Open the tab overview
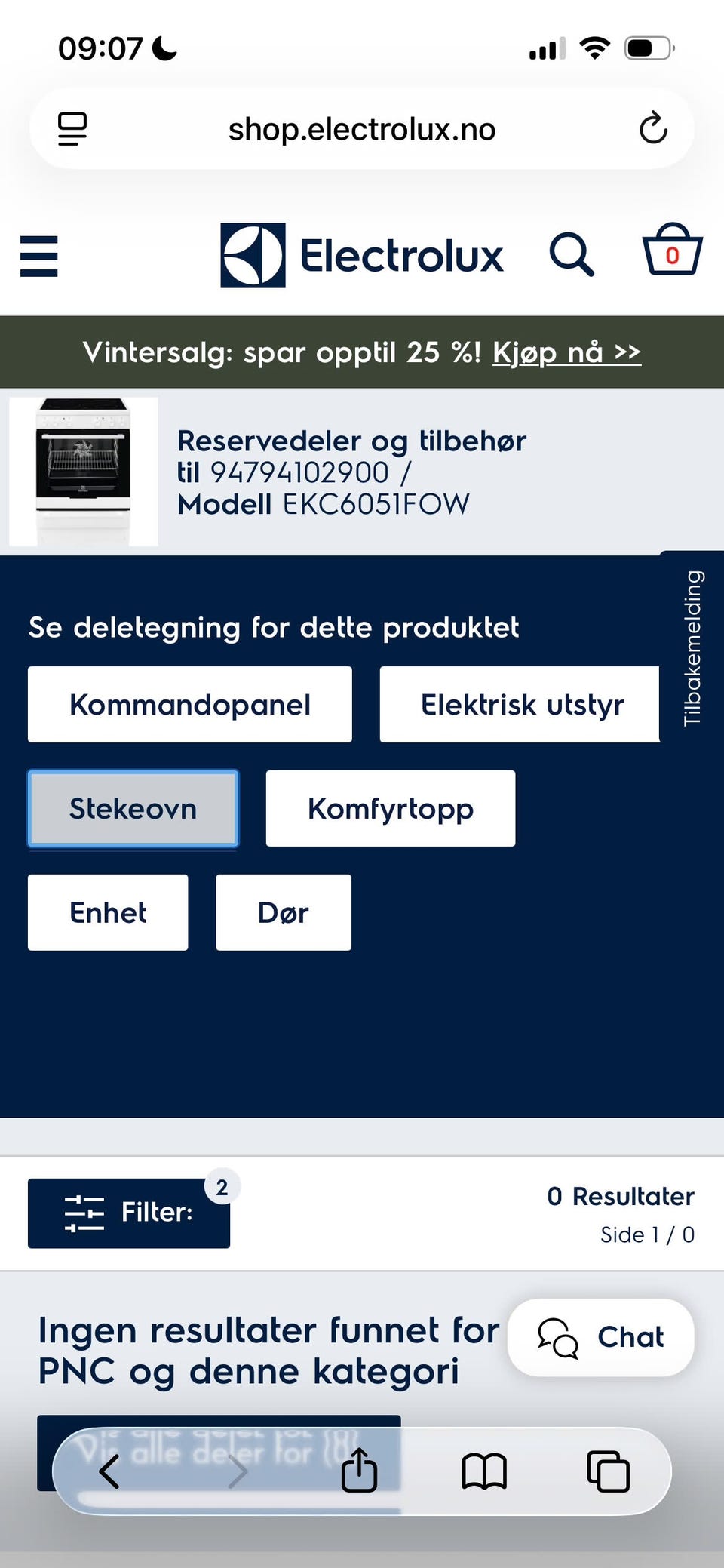The width and height of the screenshot is (724, 1568). [x=608, y=1470]
